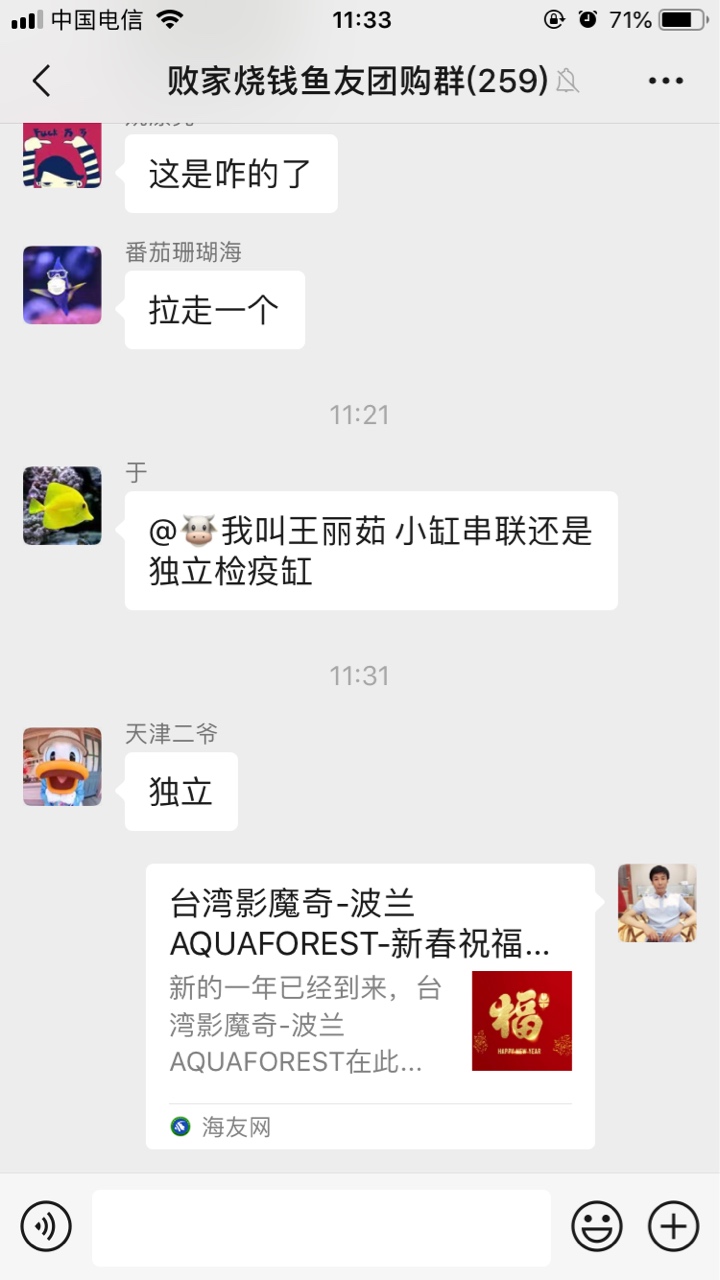The width and height of the screenshot is (720, 1280).
Task: Open the group chat options menu
Action: [x=665, y=81]
